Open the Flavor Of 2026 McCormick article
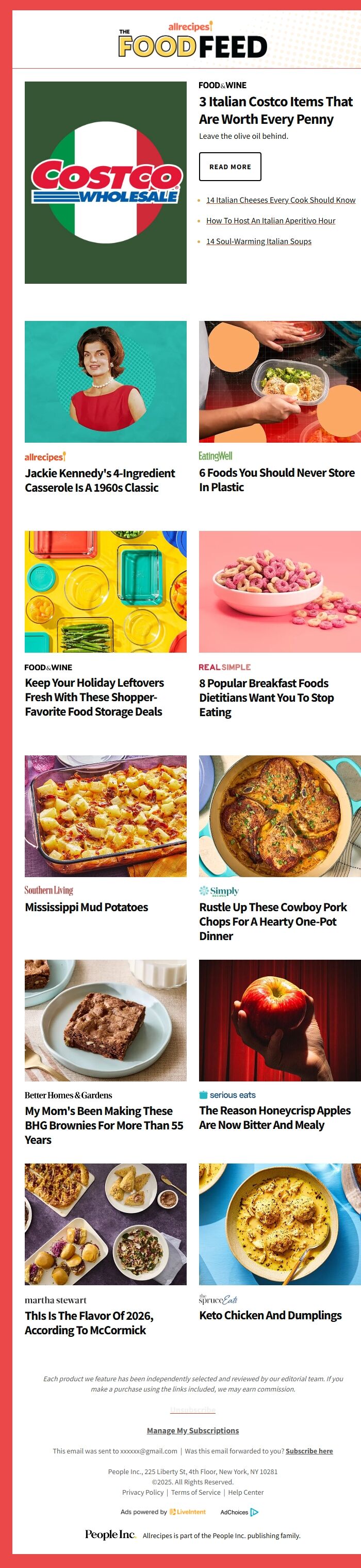This screenshot has height=1568, width=361. pyautogui.click(x=89, y=1323)
